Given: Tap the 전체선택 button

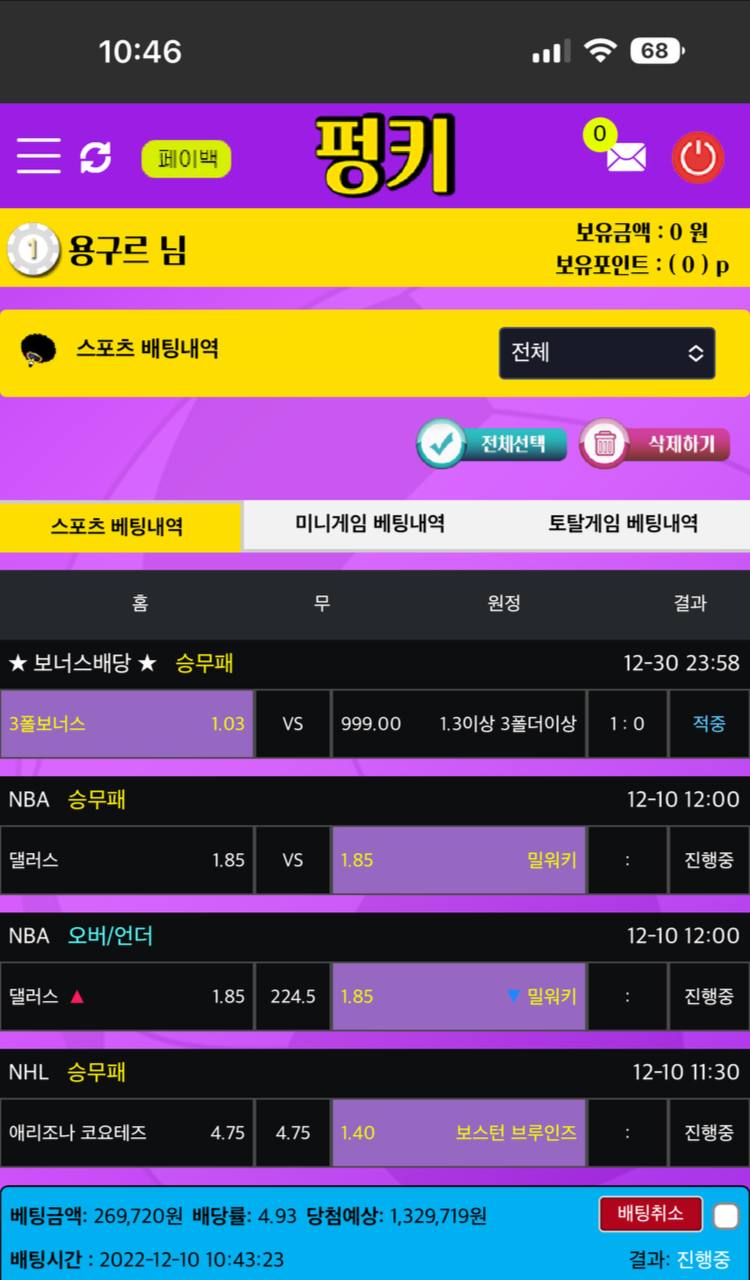Looking at the screenshot, I should [x=492, y=444].
